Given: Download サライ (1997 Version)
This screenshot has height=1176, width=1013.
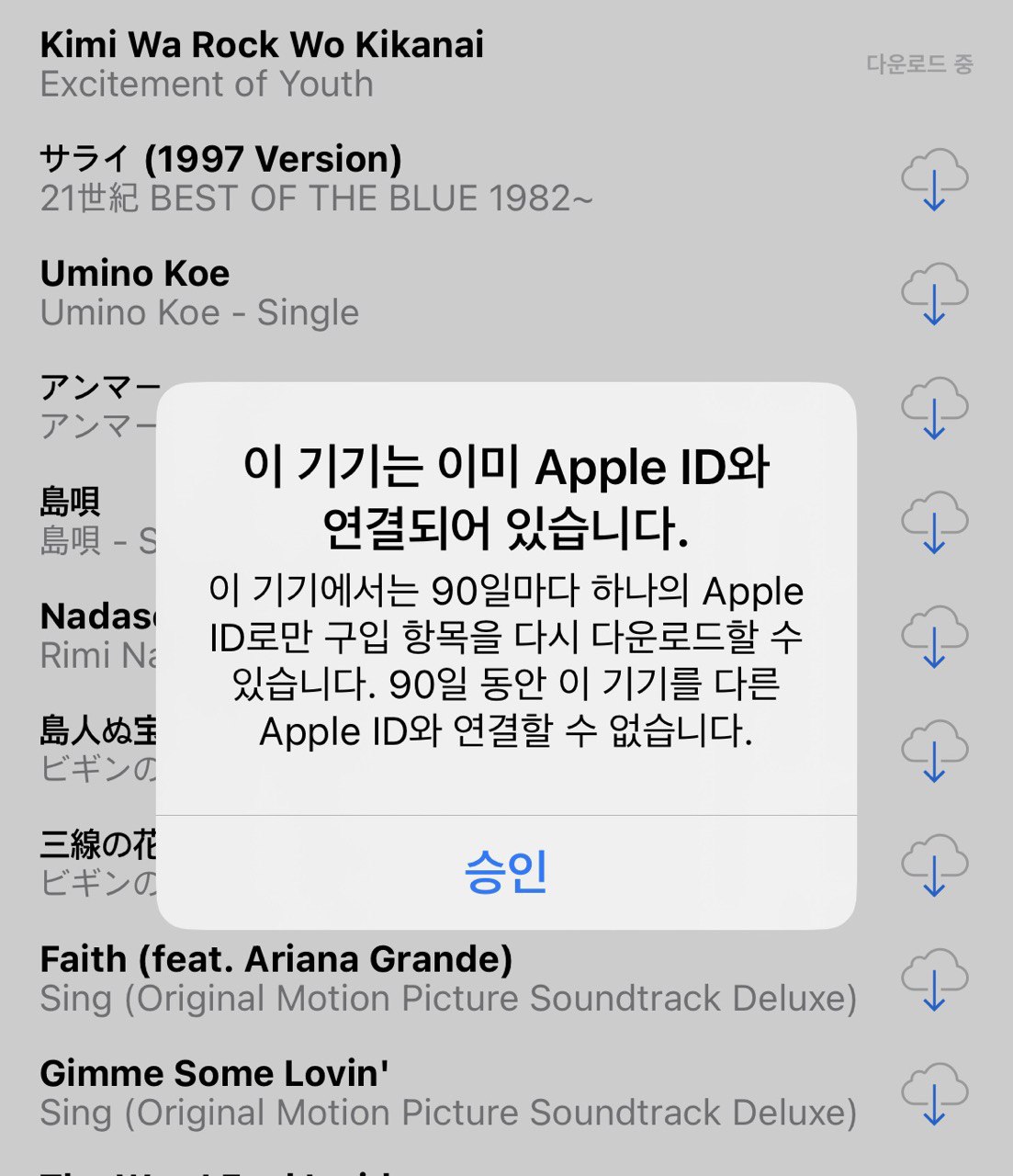Looking at the screenshot, I should (x=934, y=181).
